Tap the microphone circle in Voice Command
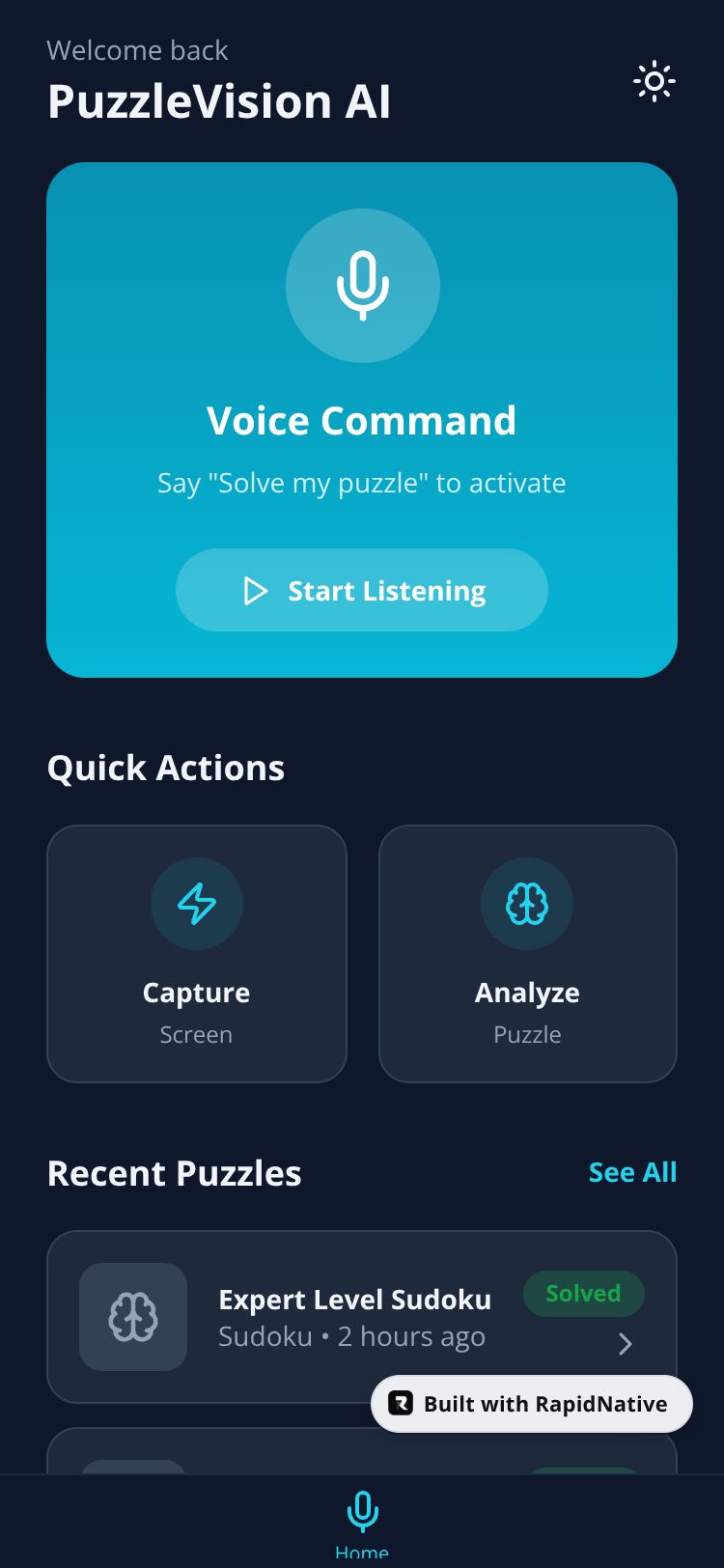This screenshot has height=1568, width=724. point(362,286)
